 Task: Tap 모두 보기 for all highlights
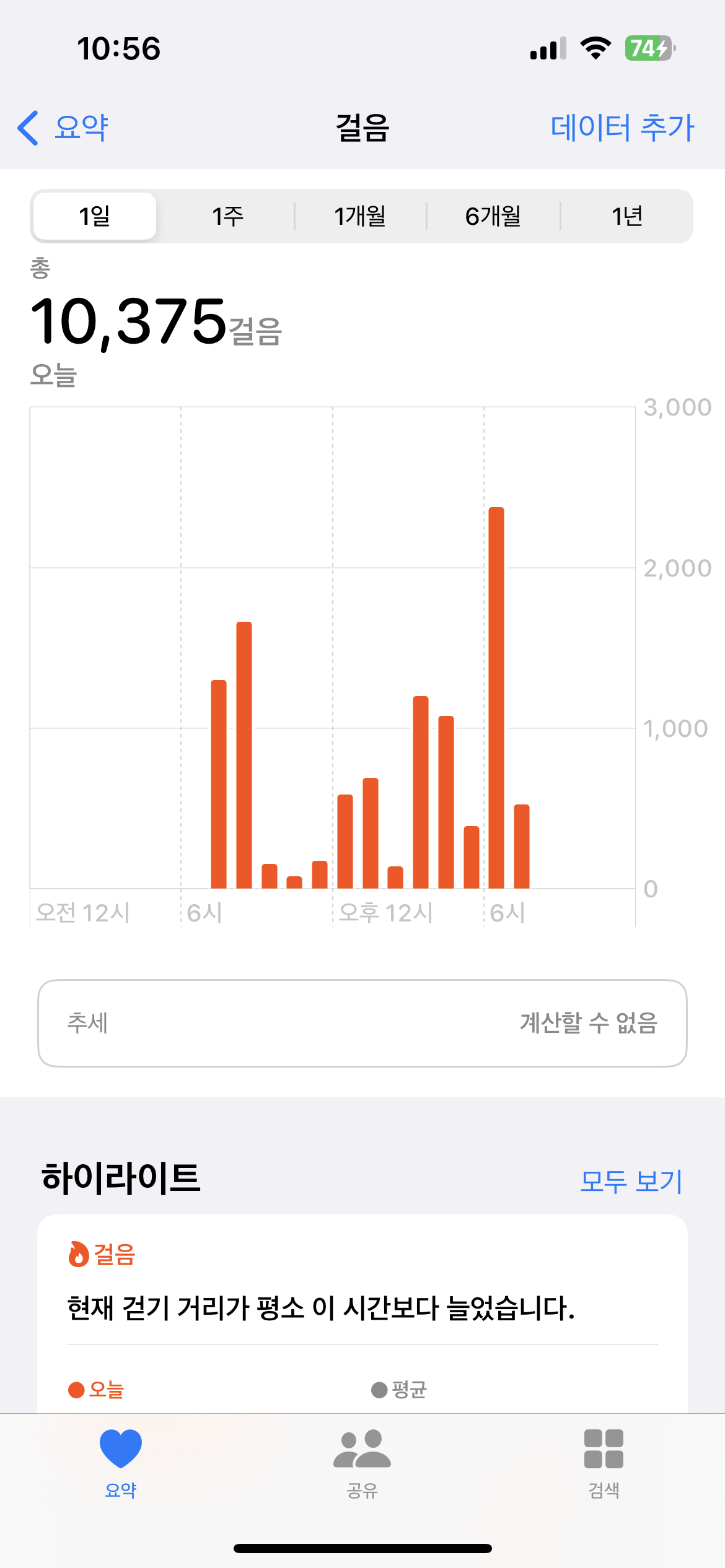pyautogui.click(x=631, y=1182)
